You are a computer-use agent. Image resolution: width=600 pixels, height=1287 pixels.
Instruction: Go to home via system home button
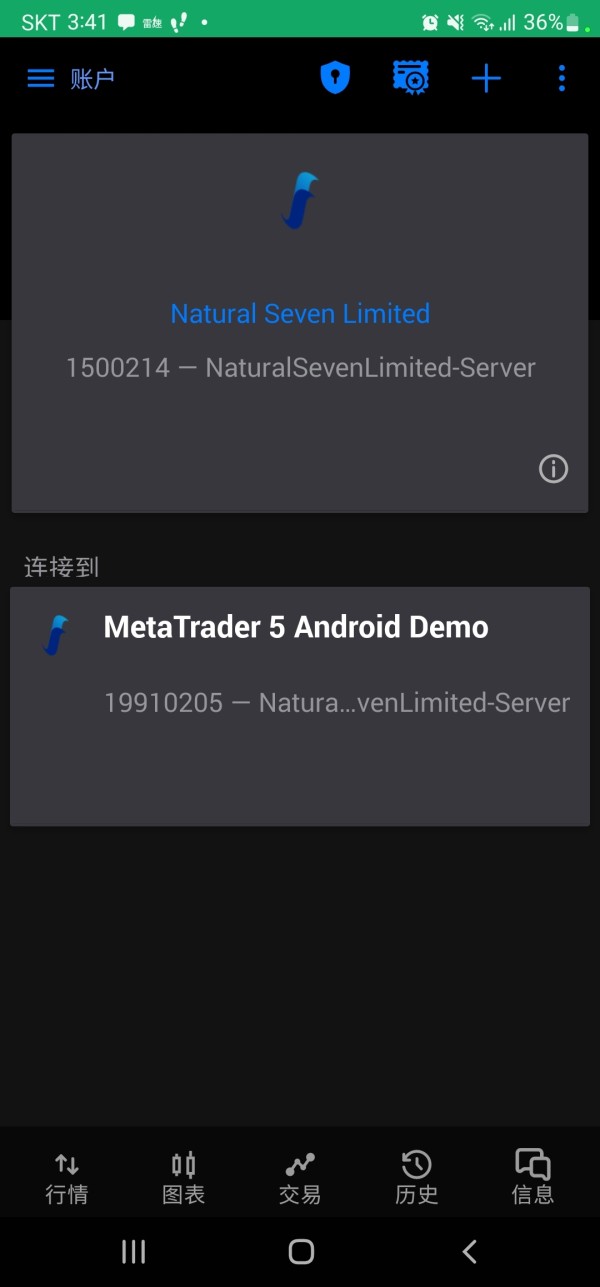point(301,1251)
